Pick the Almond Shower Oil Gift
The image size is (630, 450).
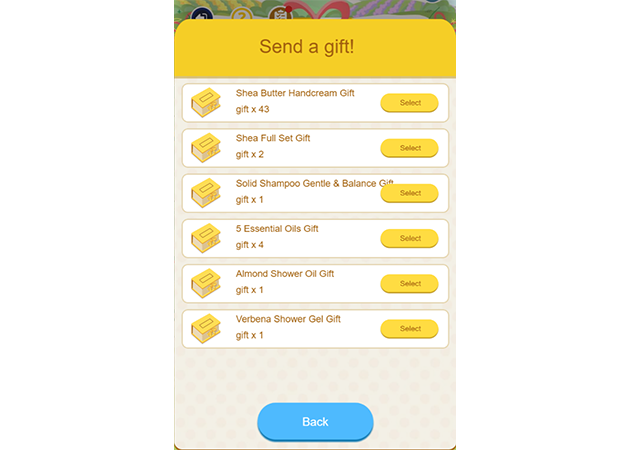[x=409, y=283]
